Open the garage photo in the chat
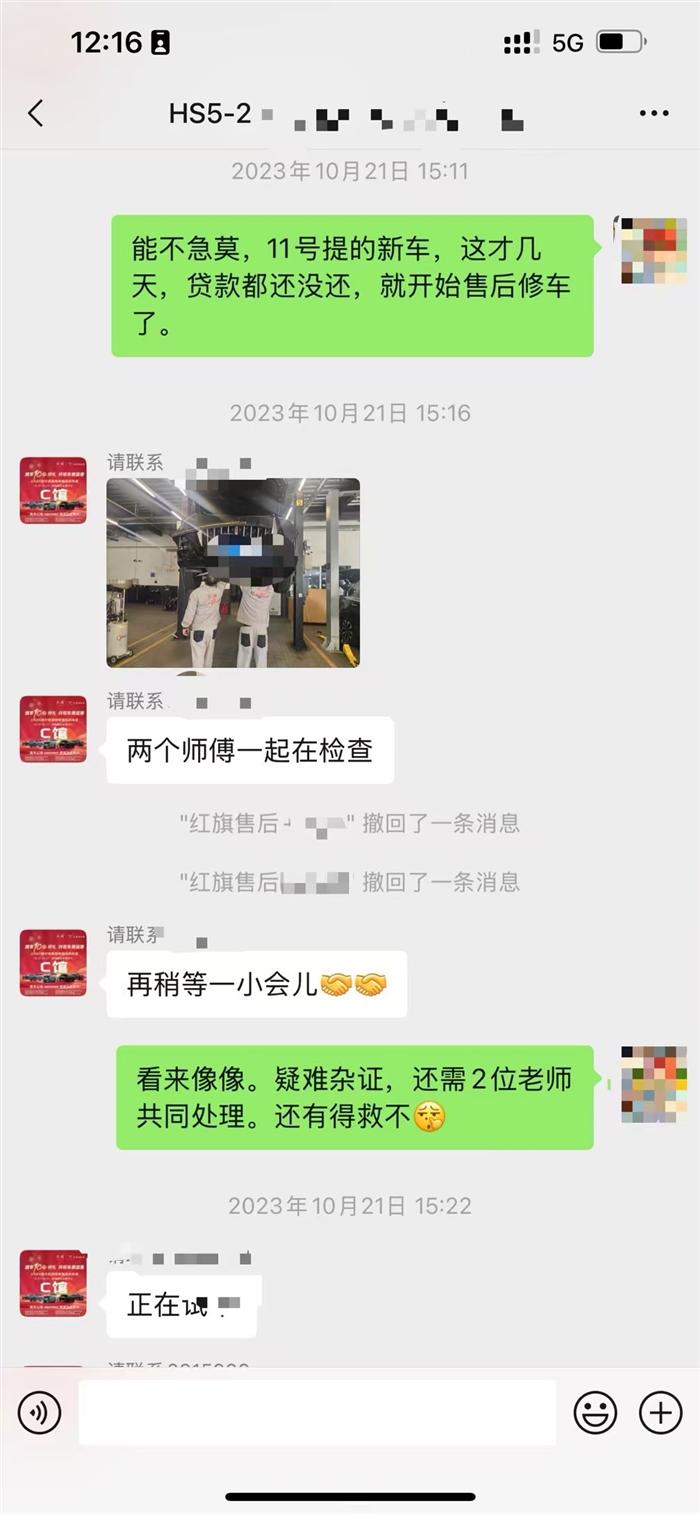 coord(233,572)
